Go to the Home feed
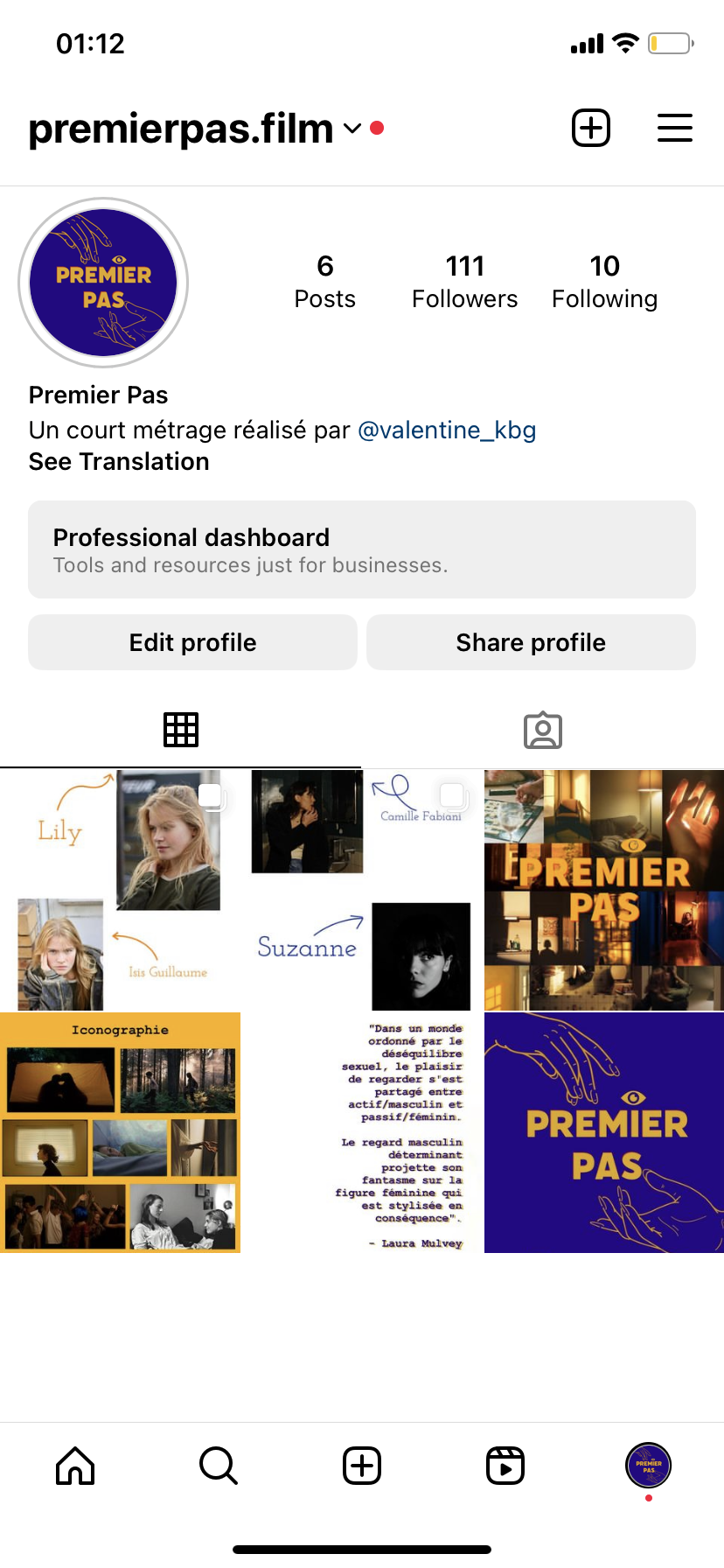724x1568 pixels. (75, 1466)
